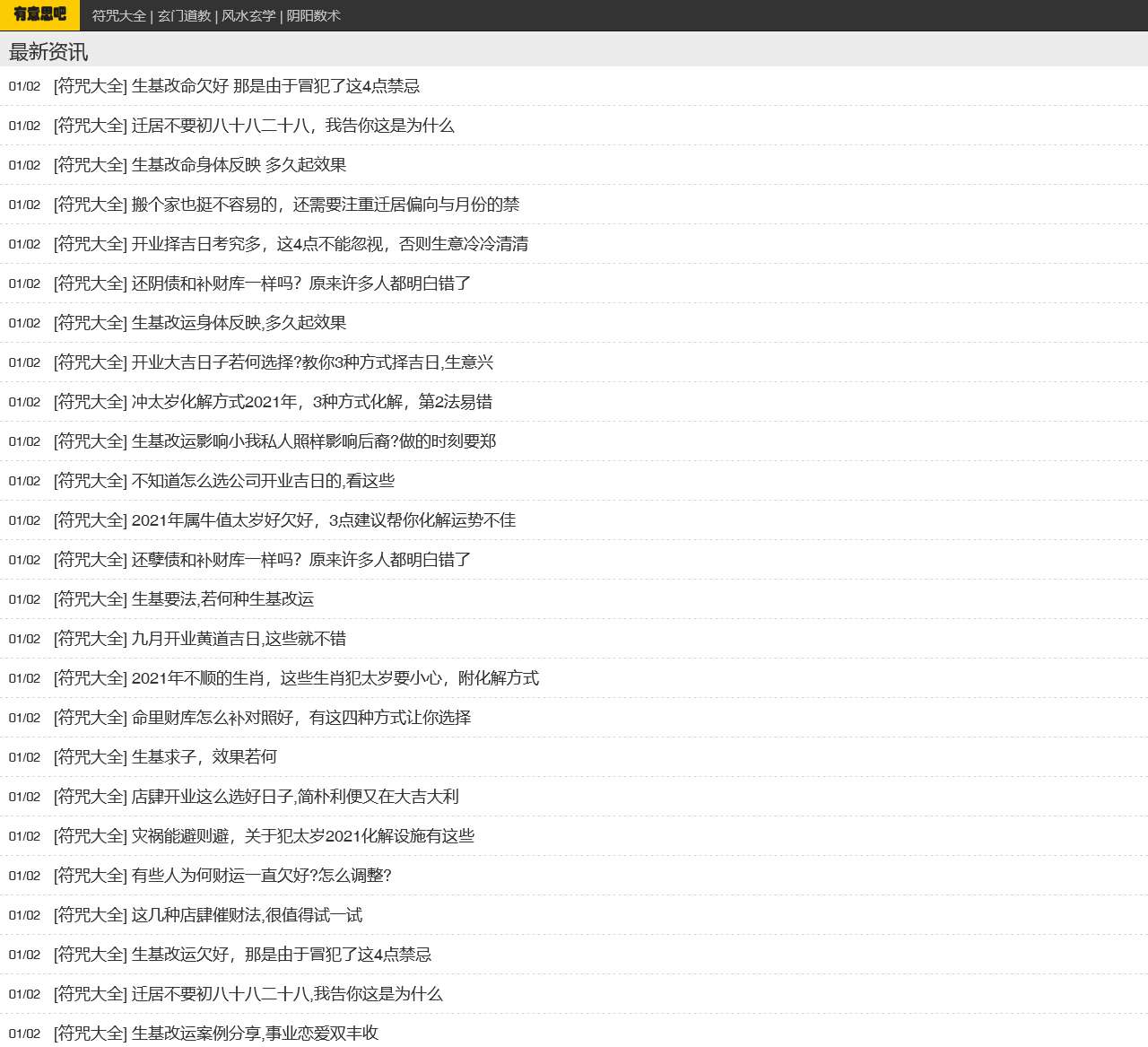Go to the 玄门道教 section
This screenshot has width=1148, height=1047.
184,16
